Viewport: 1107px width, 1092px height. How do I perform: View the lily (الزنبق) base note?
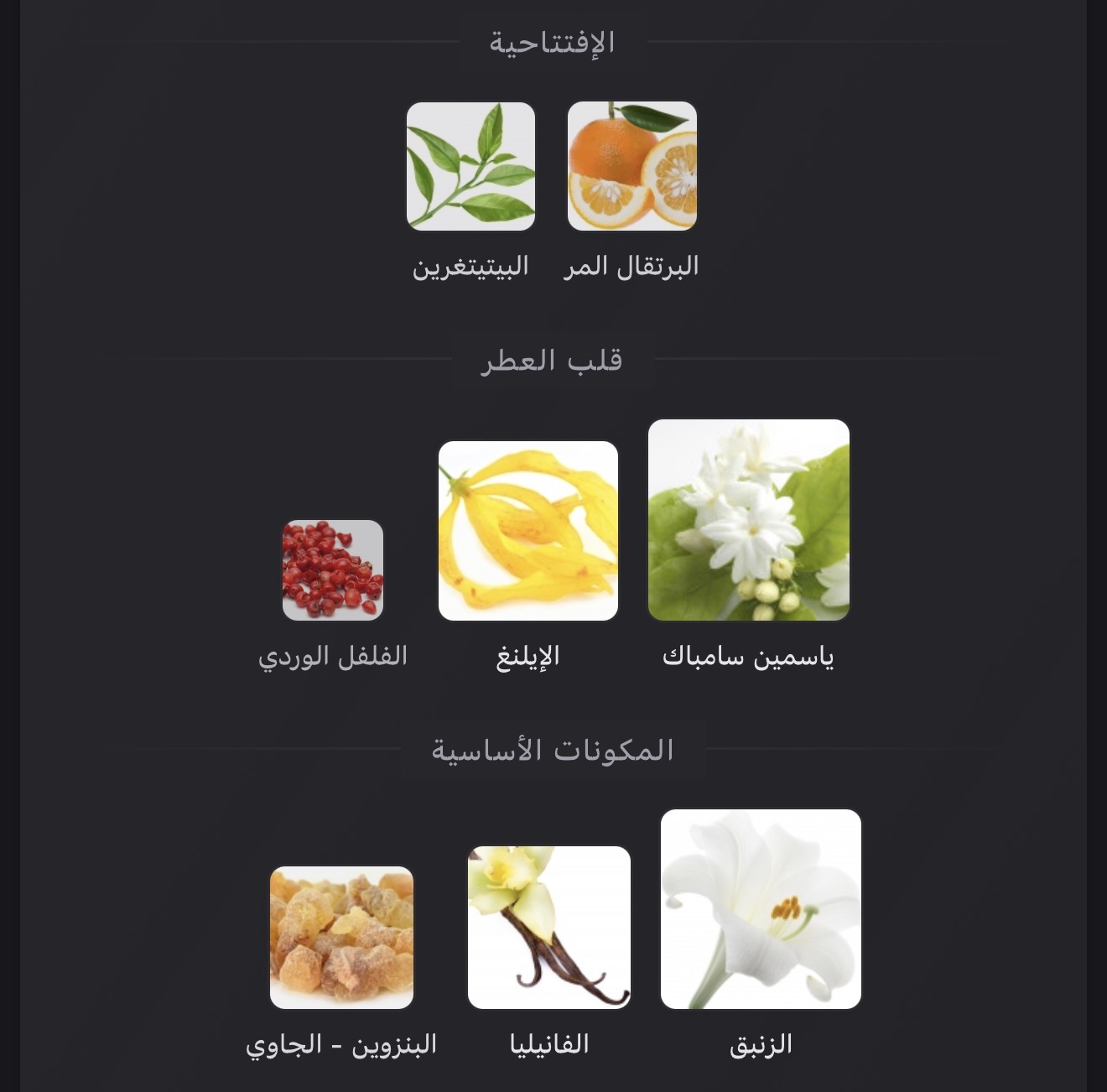point(761,909)
